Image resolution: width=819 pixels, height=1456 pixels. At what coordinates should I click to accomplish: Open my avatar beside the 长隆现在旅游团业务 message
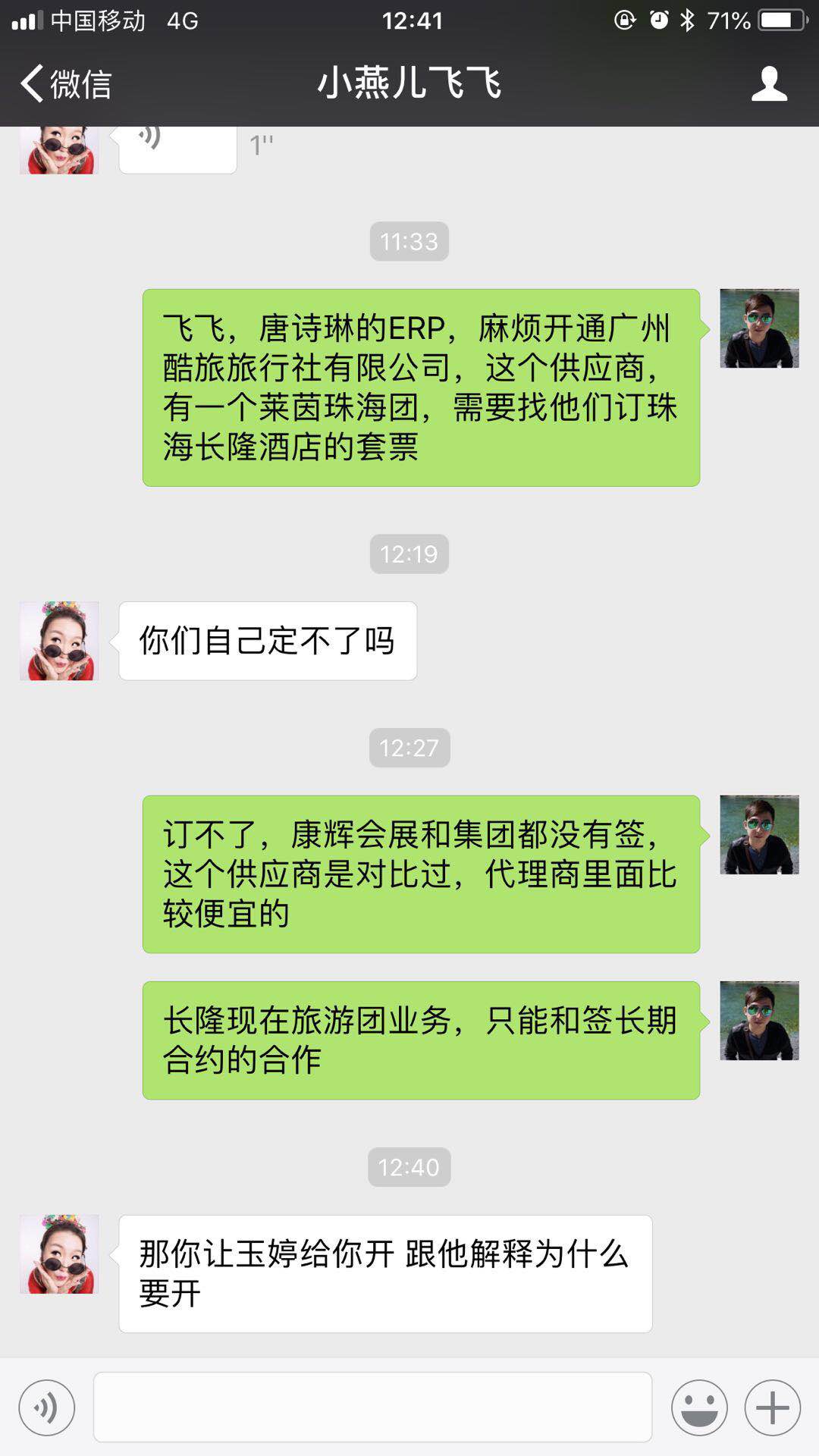tap(759, 1021)
